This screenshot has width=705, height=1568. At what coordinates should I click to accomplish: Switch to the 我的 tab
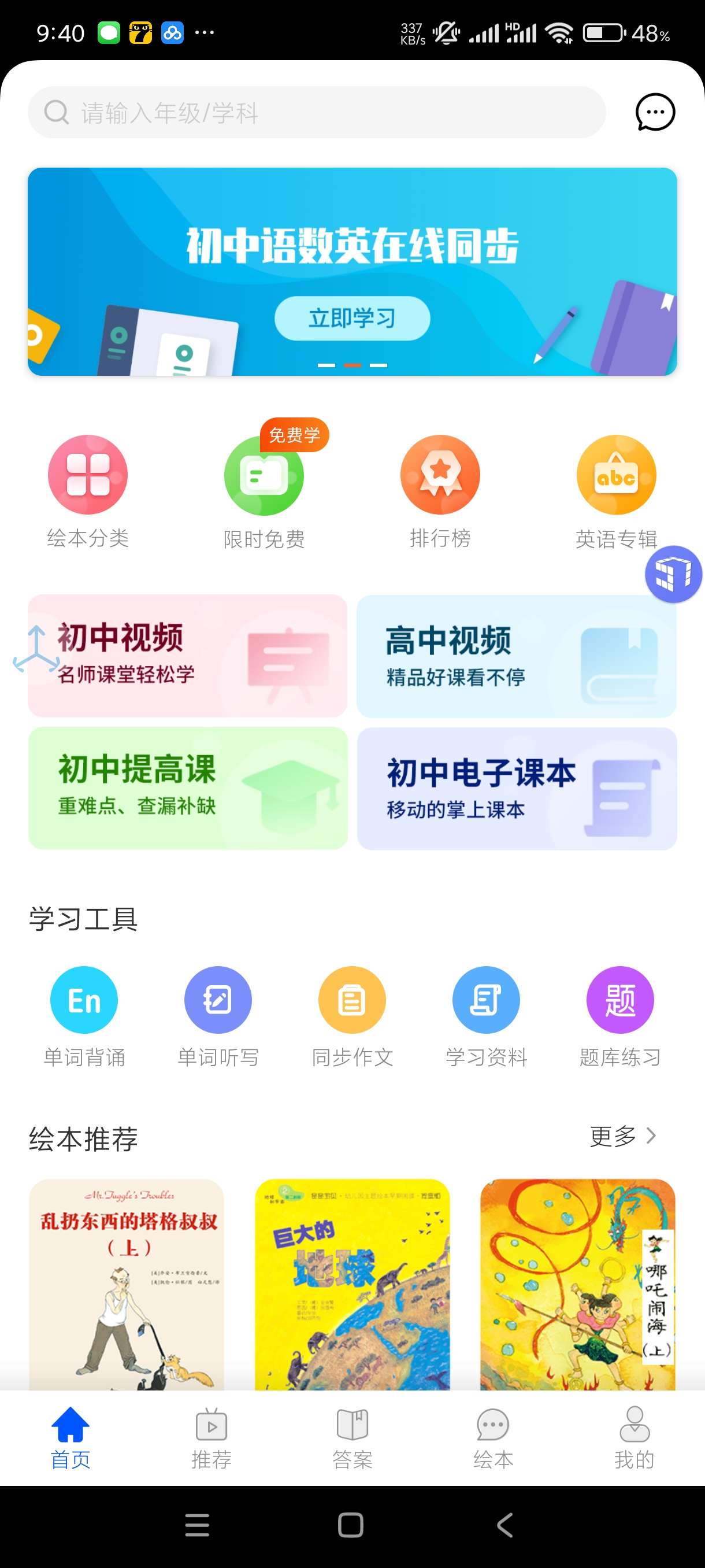click(634, 1438)
